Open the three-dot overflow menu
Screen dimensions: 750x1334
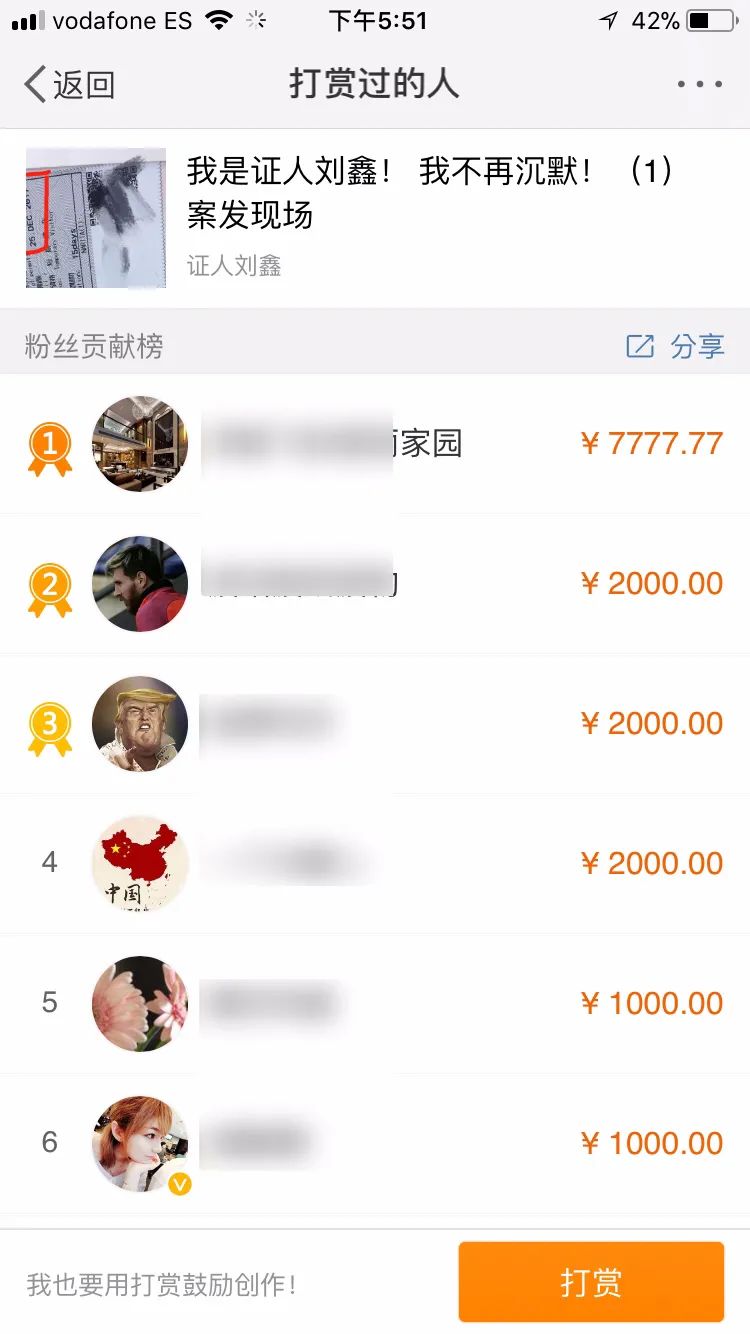pyautogui.click(x=699, y=85)
